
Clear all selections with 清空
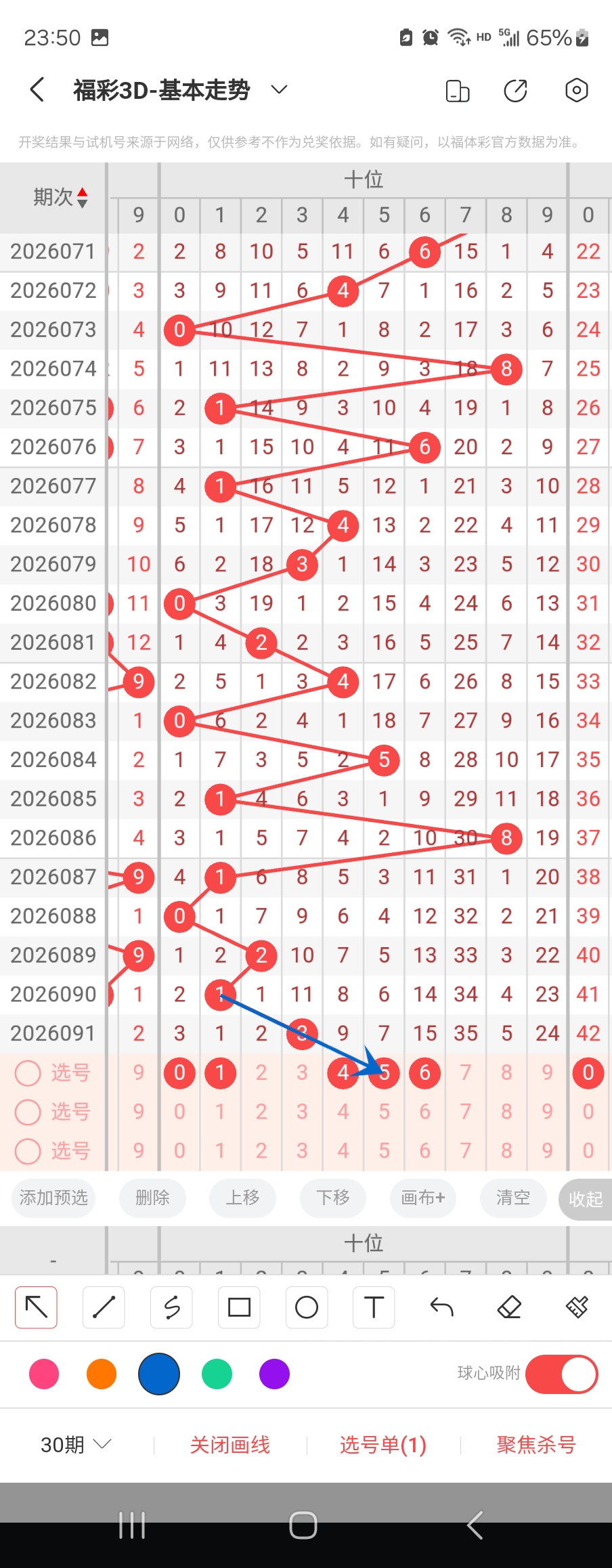click(513, 1198)
